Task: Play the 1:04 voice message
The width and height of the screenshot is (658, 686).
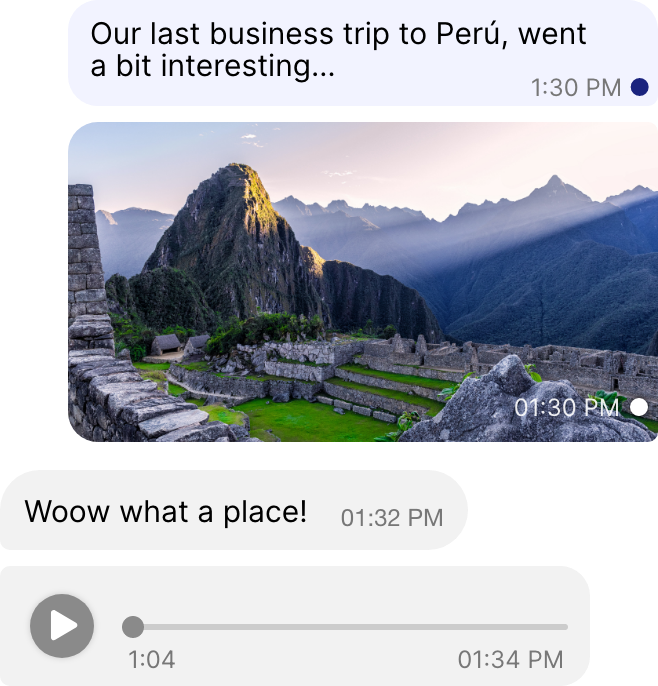Action: pos(62,626)
